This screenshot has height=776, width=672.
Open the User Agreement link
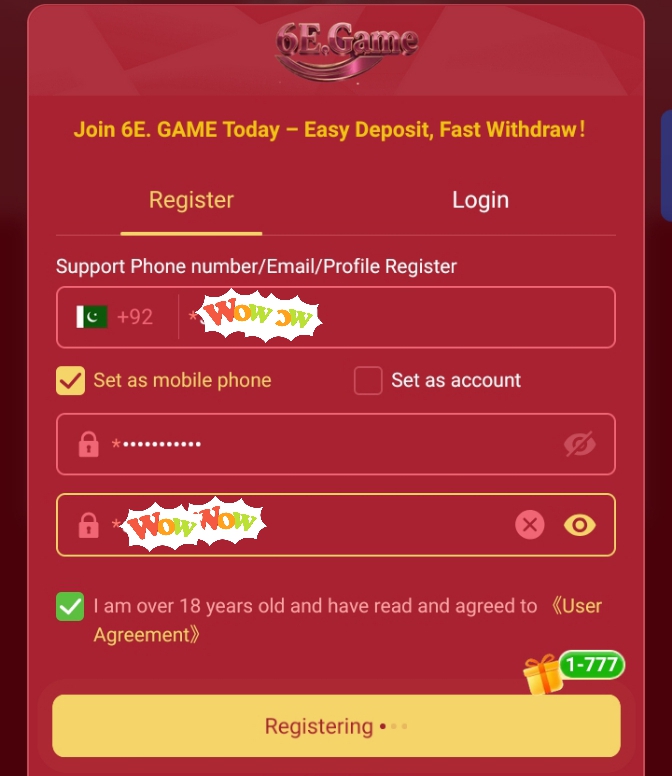tap(575, 606)
